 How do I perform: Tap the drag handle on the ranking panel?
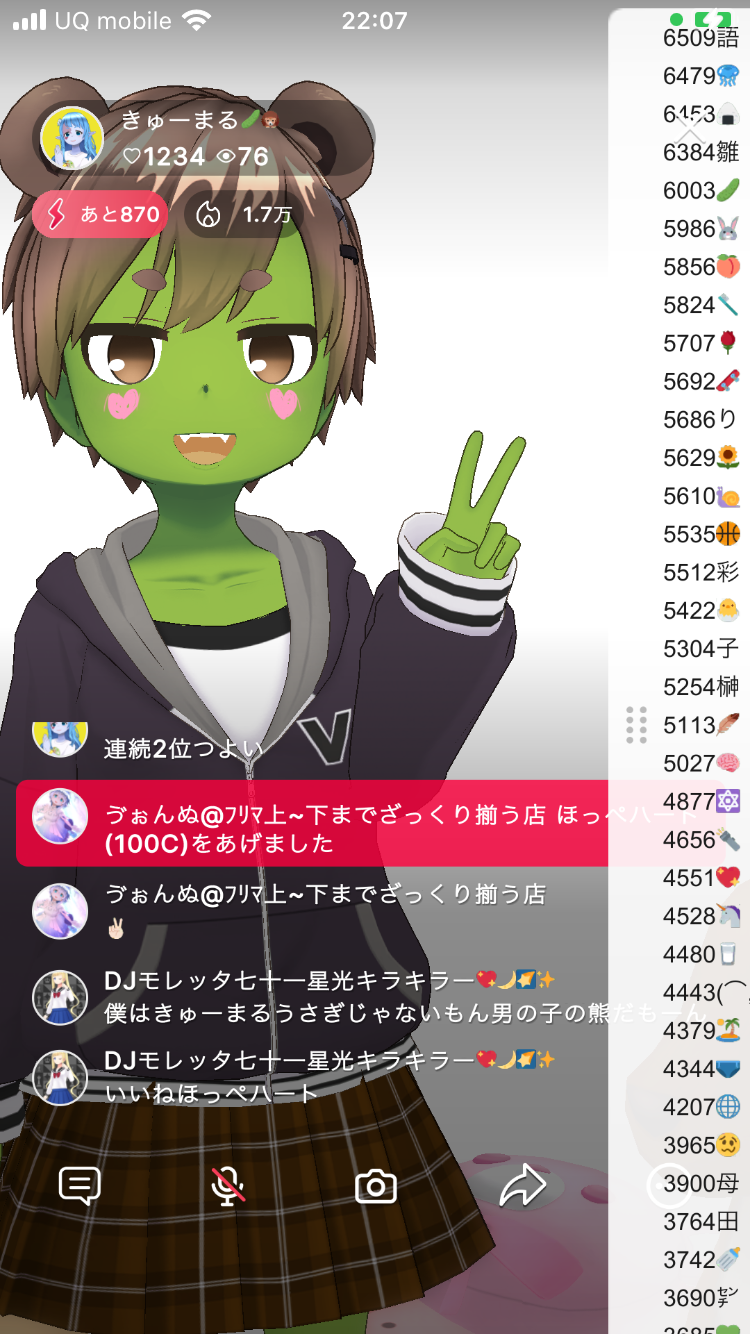(636, 725)
